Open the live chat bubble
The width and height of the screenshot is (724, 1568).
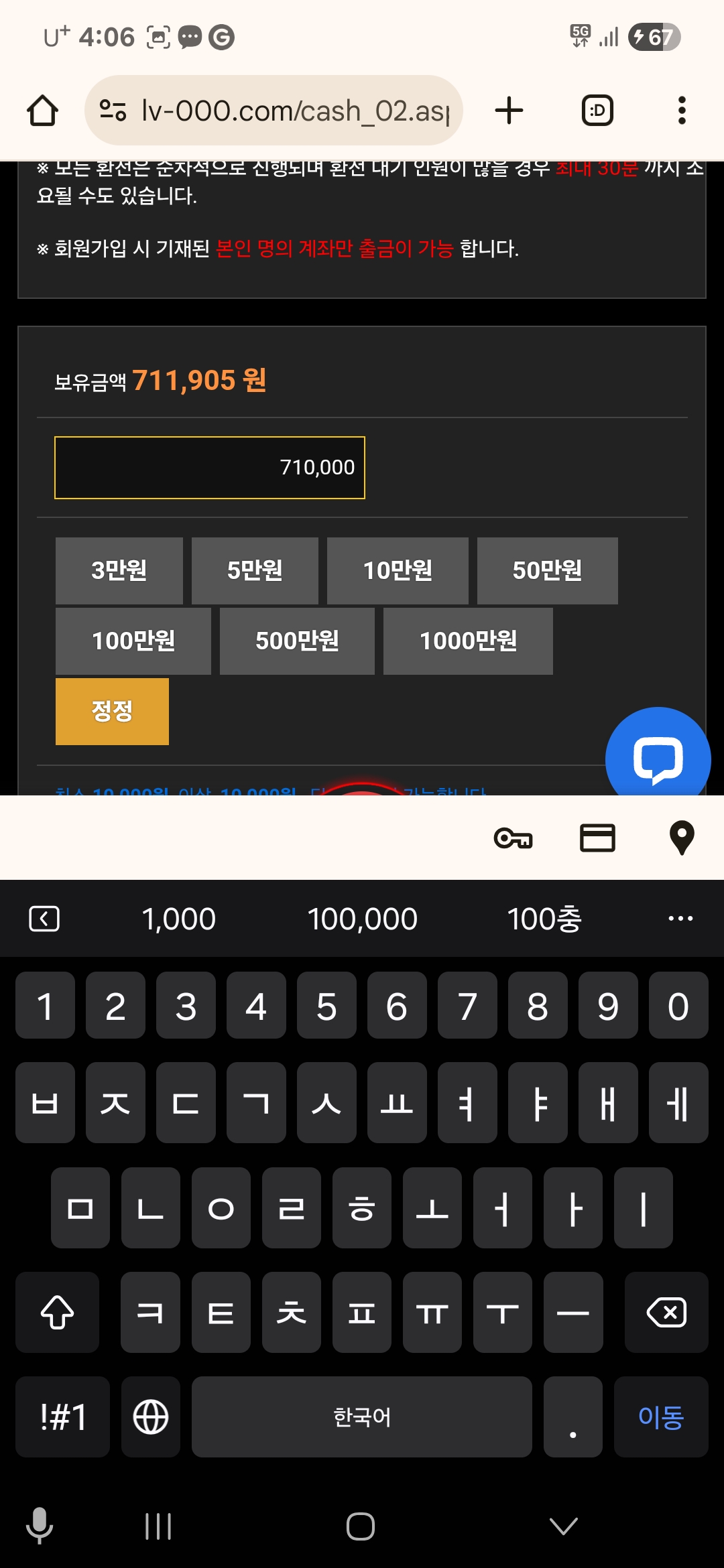pyautogui.click(x=658, y=757)
